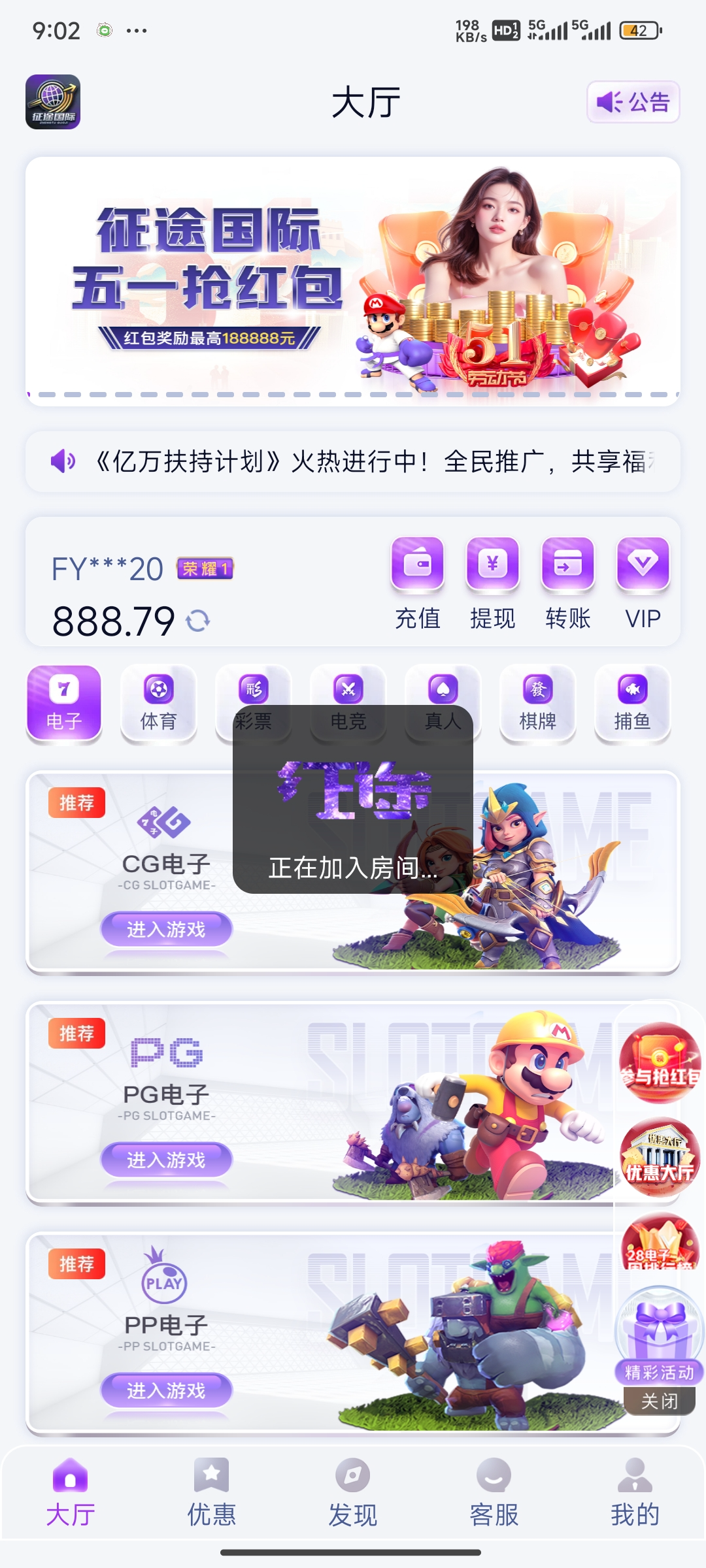Switch to the 我的 tab

(x=635, y=1494)
